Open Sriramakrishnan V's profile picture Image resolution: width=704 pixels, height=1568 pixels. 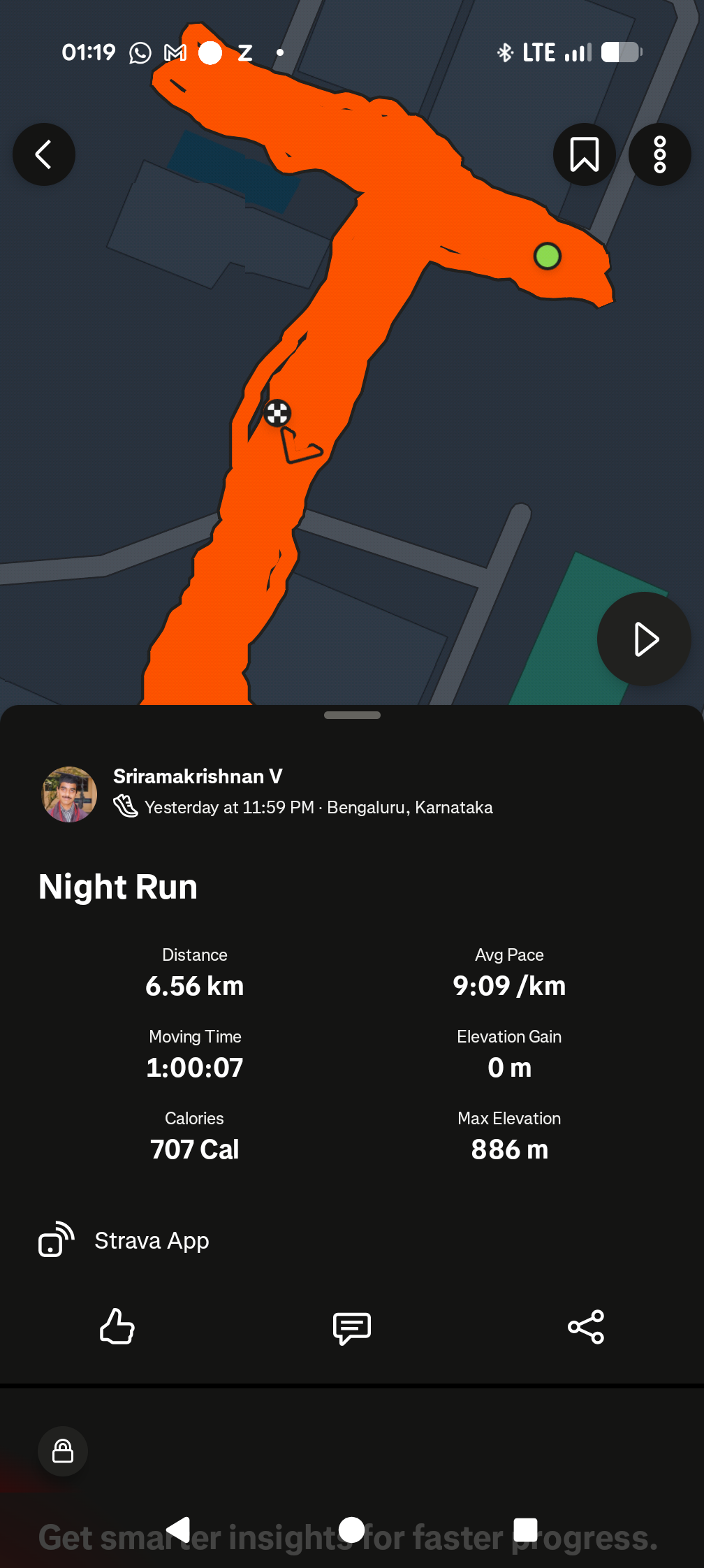coord(69,794)
